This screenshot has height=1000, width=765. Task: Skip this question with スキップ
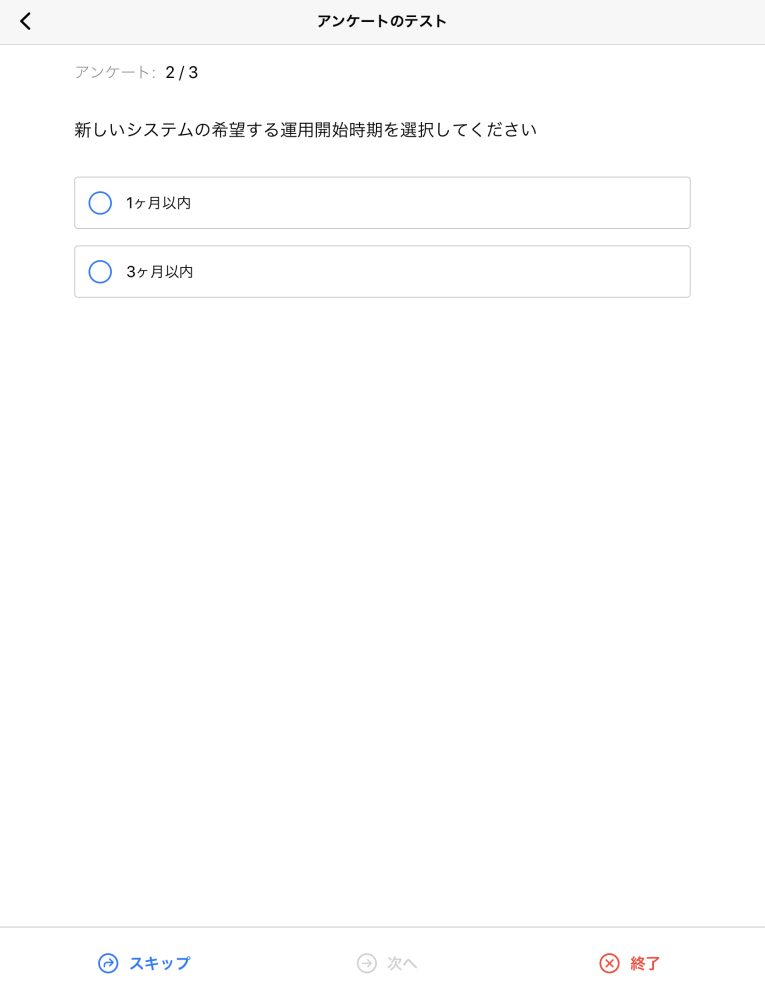pos(144,963)
